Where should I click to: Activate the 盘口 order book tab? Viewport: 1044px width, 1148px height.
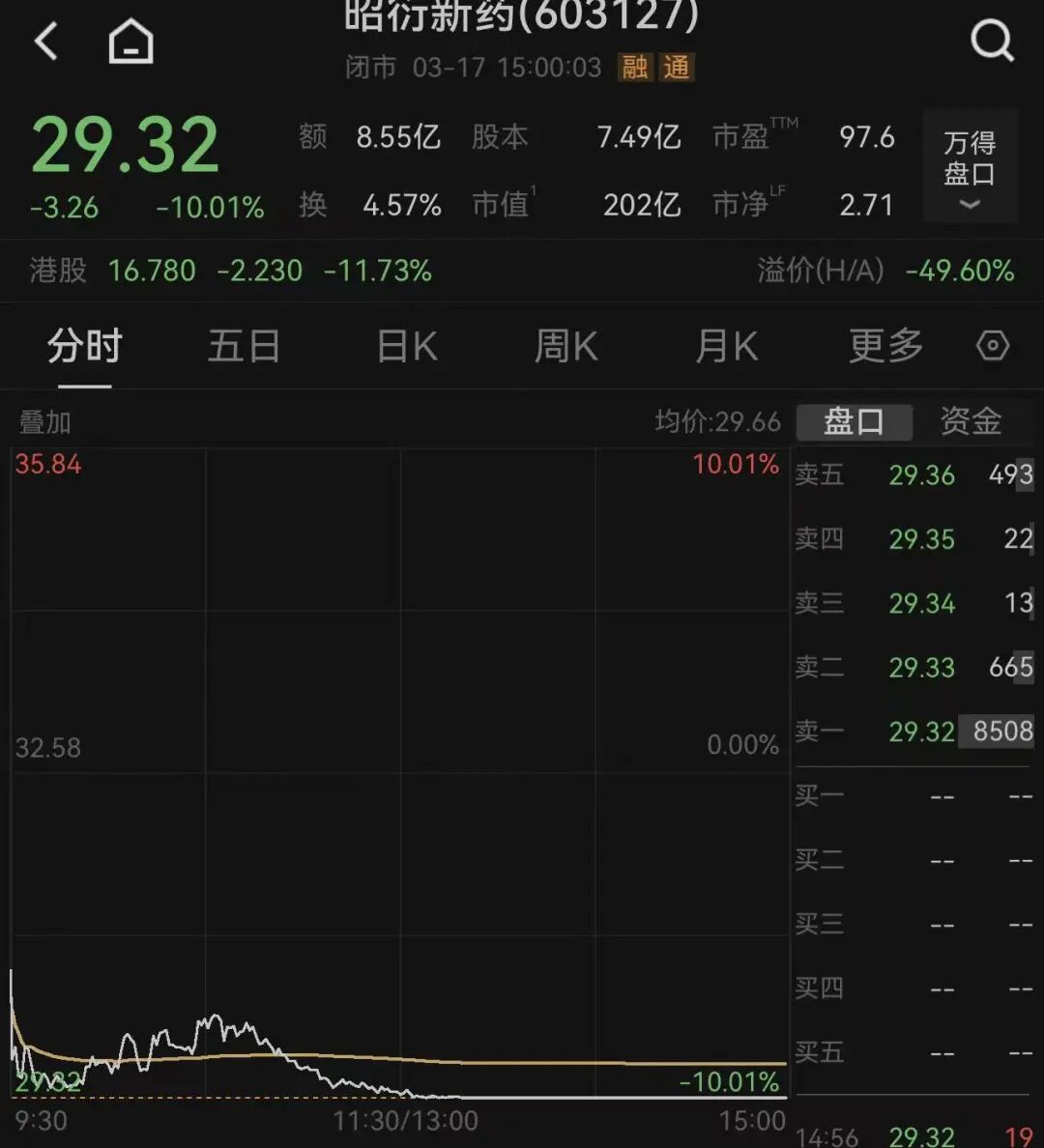[x=855, y=421]
